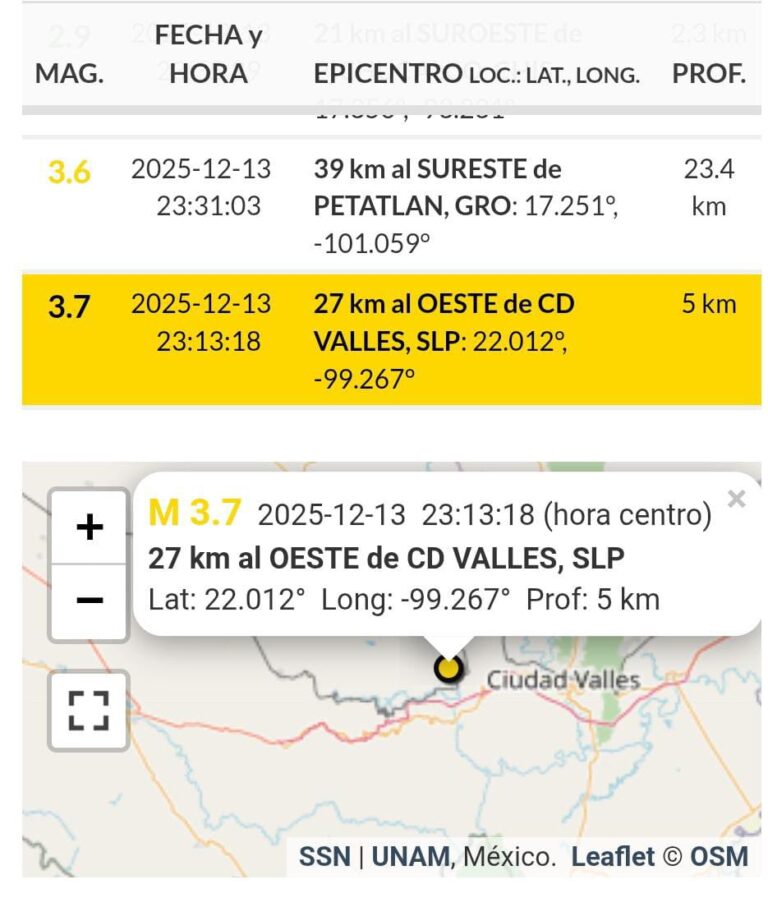Viewport: 768px width, 898px height.
Task: Open the OSM attribution link
Action: point(719,857)
